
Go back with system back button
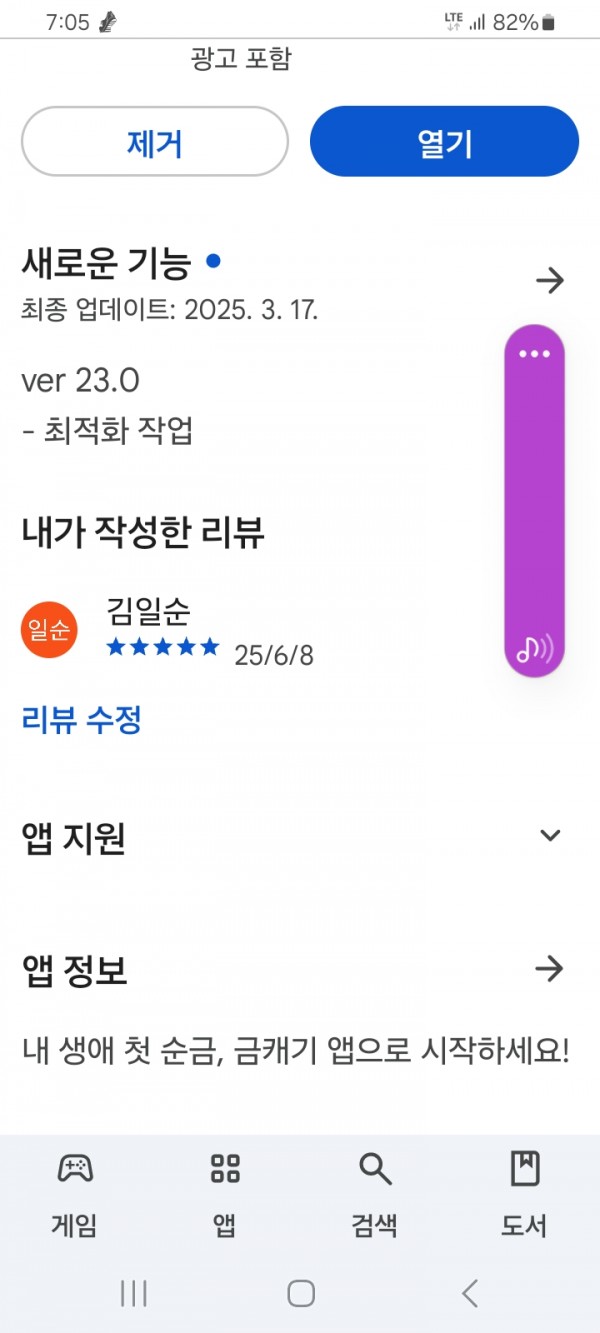point(469,1293)
